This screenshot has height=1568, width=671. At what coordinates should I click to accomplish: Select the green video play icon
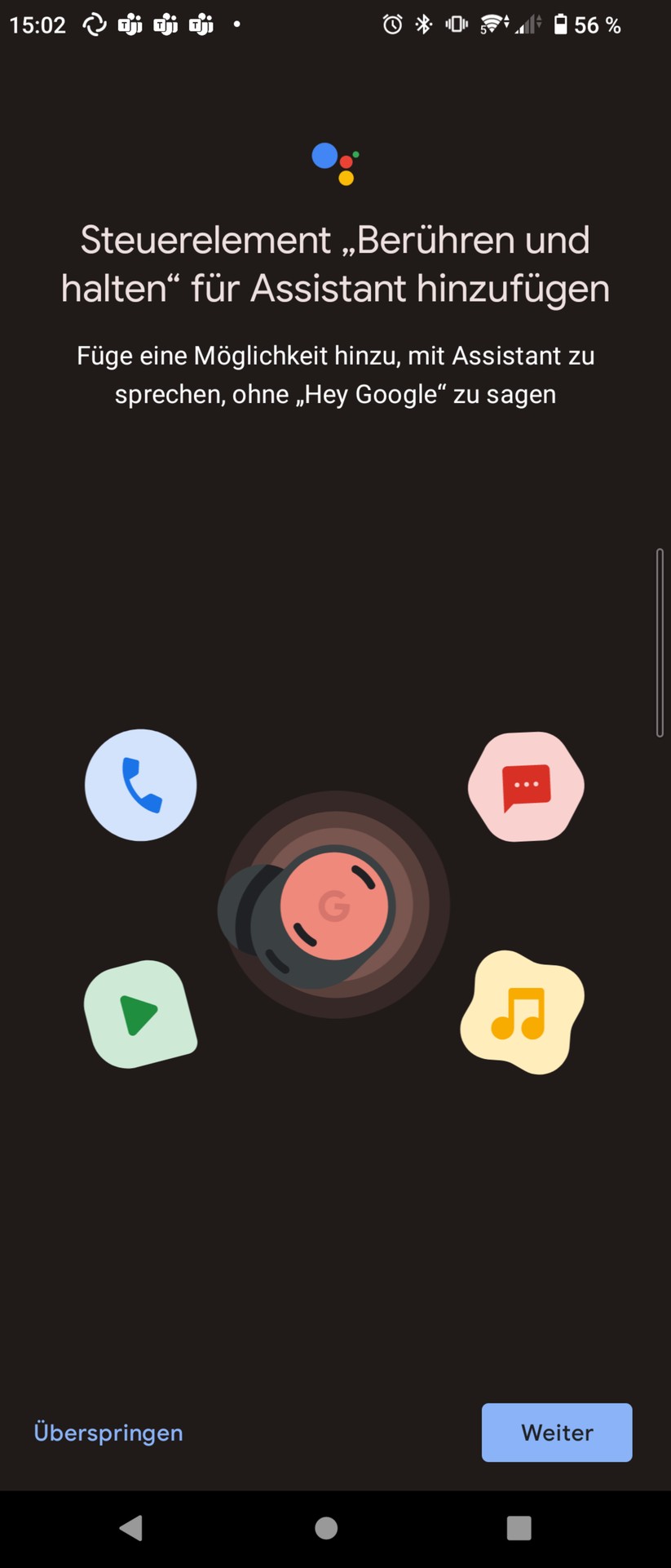[x=141, y=1014]
